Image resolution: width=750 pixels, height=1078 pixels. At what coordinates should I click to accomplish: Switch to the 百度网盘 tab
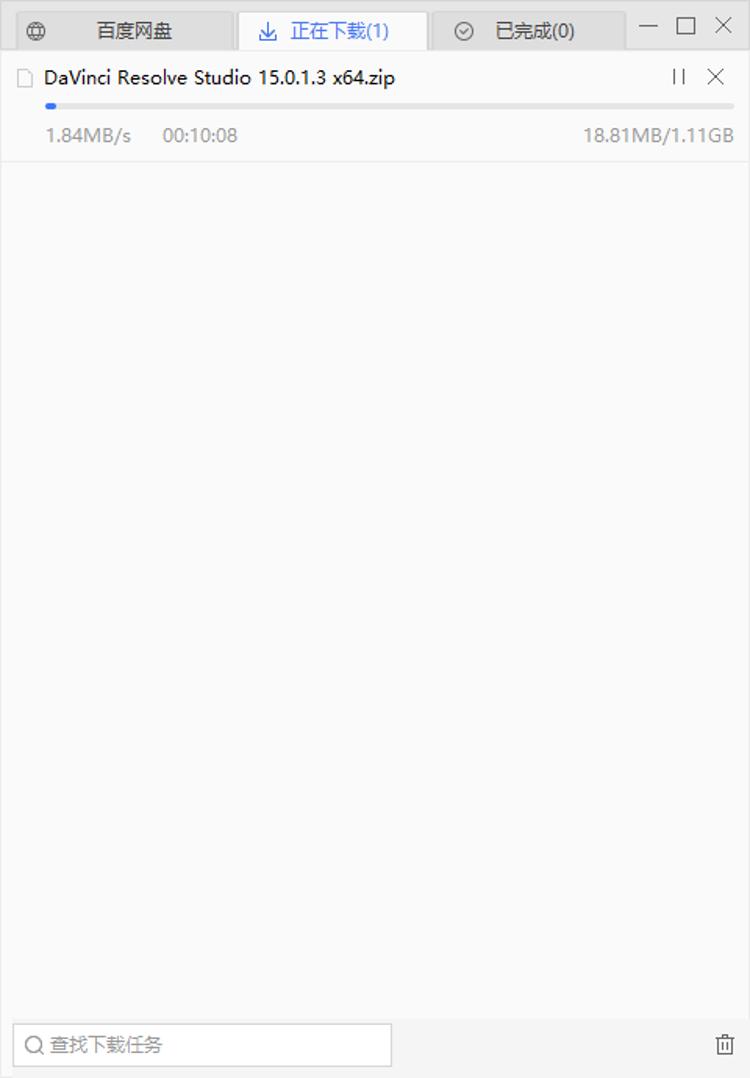(x=125, y=31)
